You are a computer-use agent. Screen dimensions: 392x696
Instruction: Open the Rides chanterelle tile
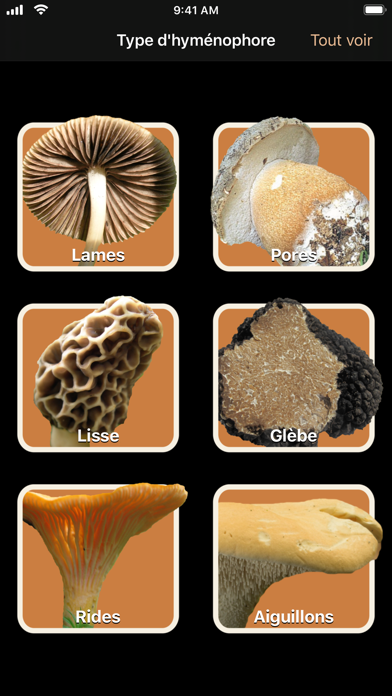[98, 559]
